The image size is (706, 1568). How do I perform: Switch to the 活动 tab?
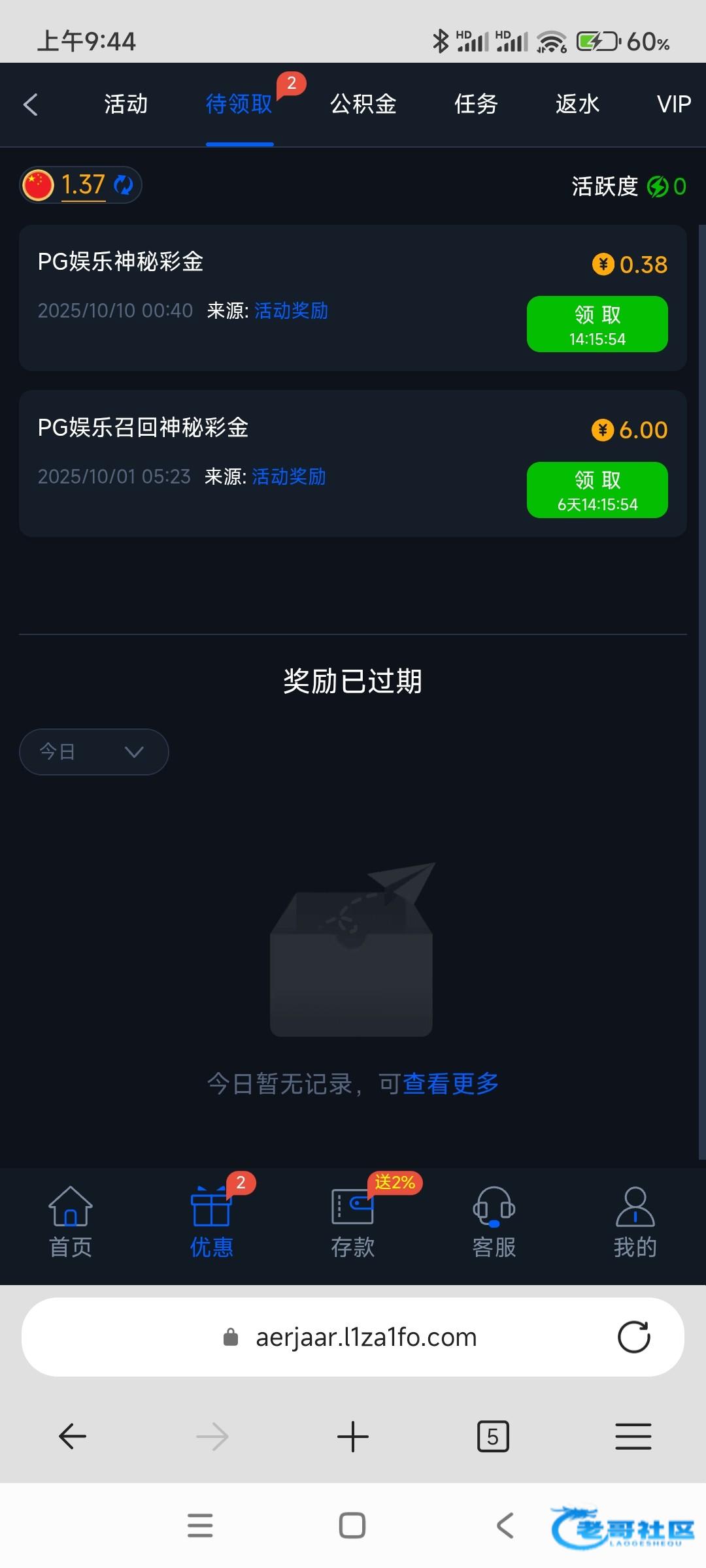tap(126, 105)
